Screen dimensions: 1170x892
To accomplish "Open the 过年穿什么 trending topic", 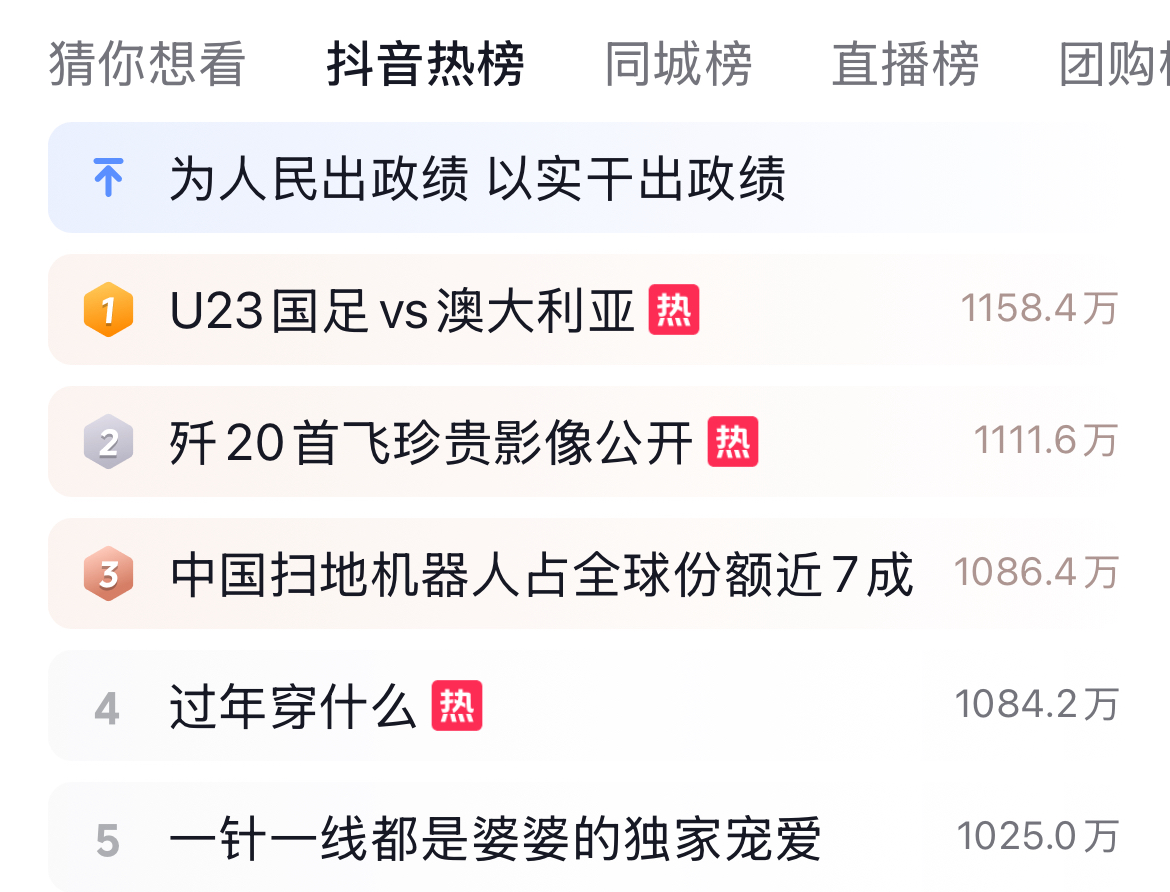I will [293, 707].
